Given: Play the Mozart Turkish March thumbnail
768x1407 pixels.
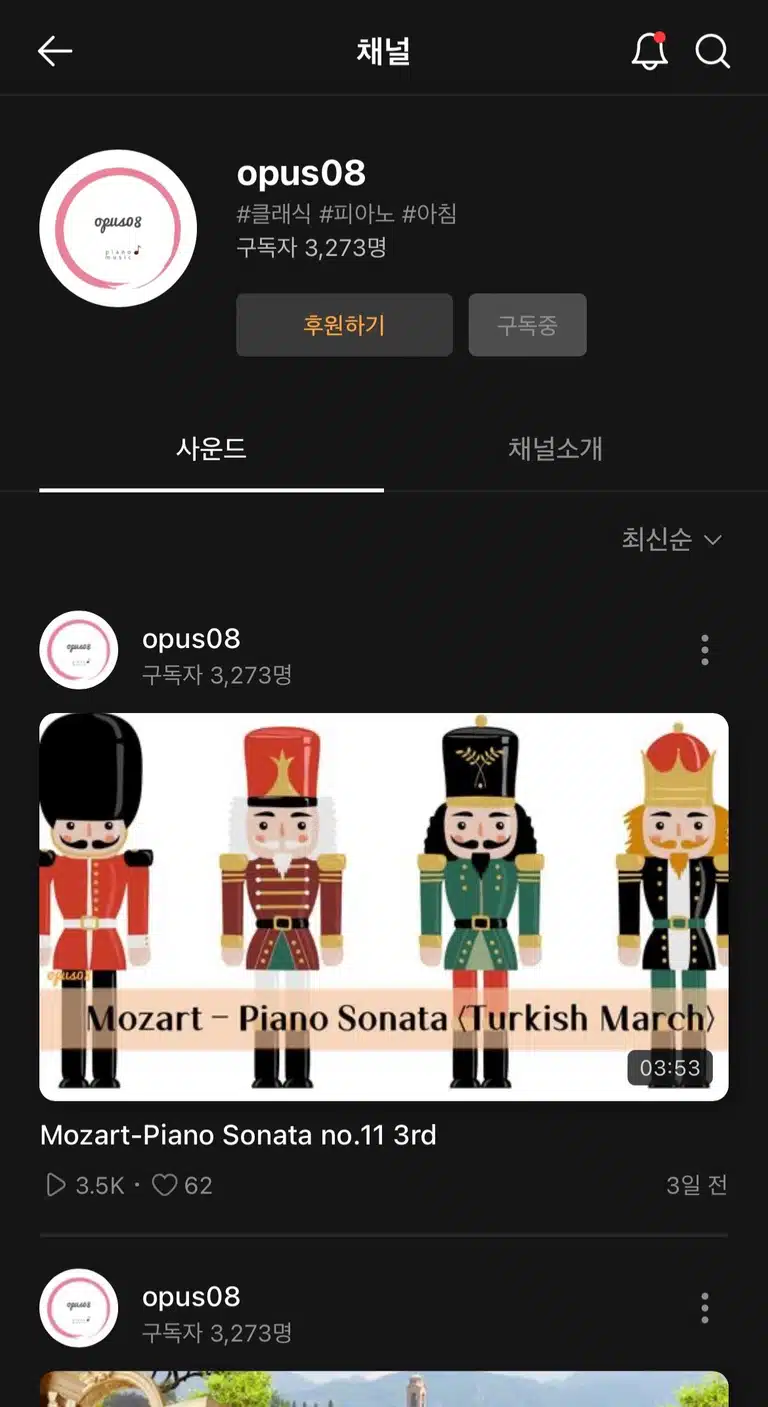Looking at the screenshot, I should coord(384,907).
